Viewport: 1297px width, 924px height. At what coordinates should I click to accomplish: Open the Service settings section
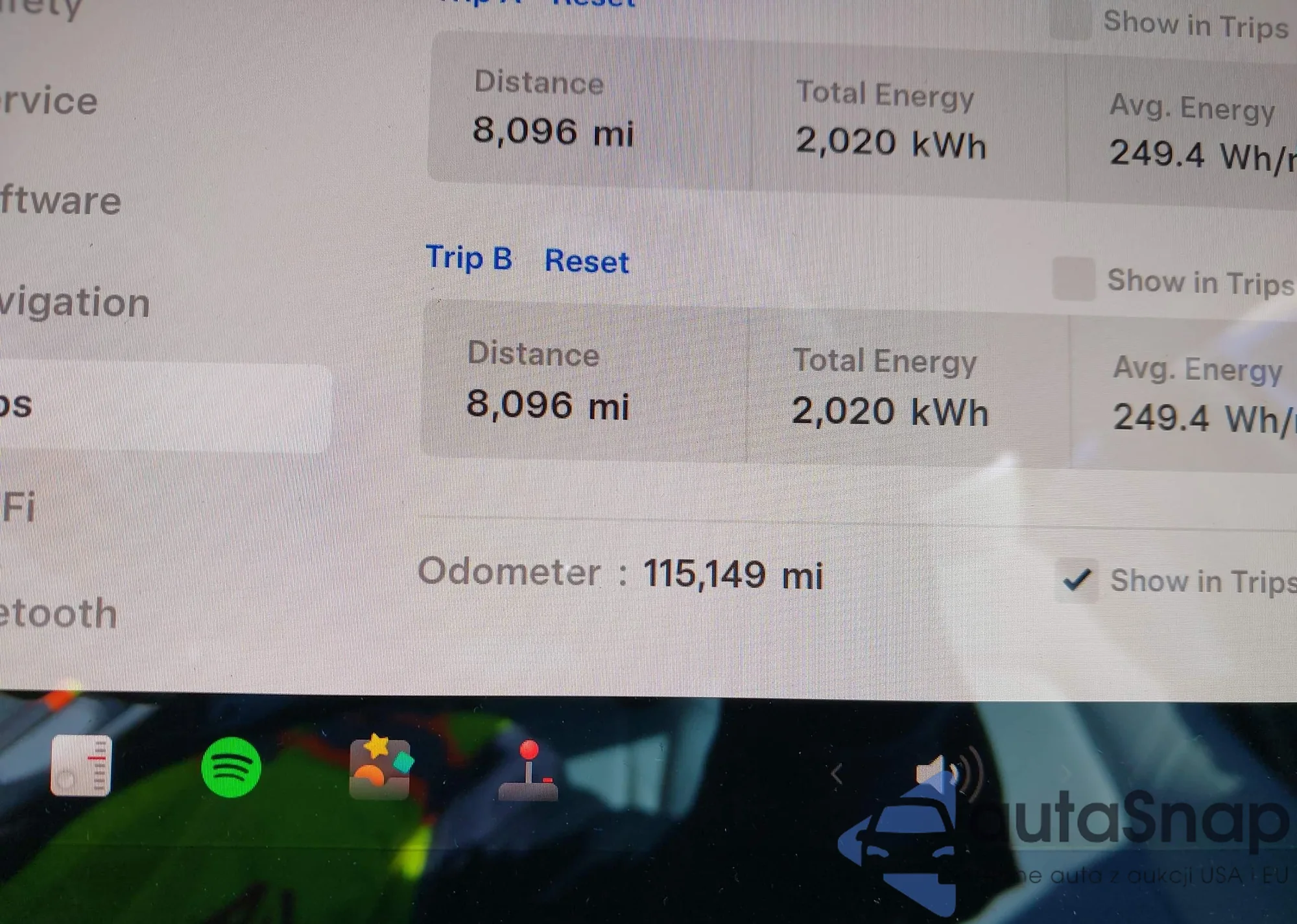click(49, 102)
